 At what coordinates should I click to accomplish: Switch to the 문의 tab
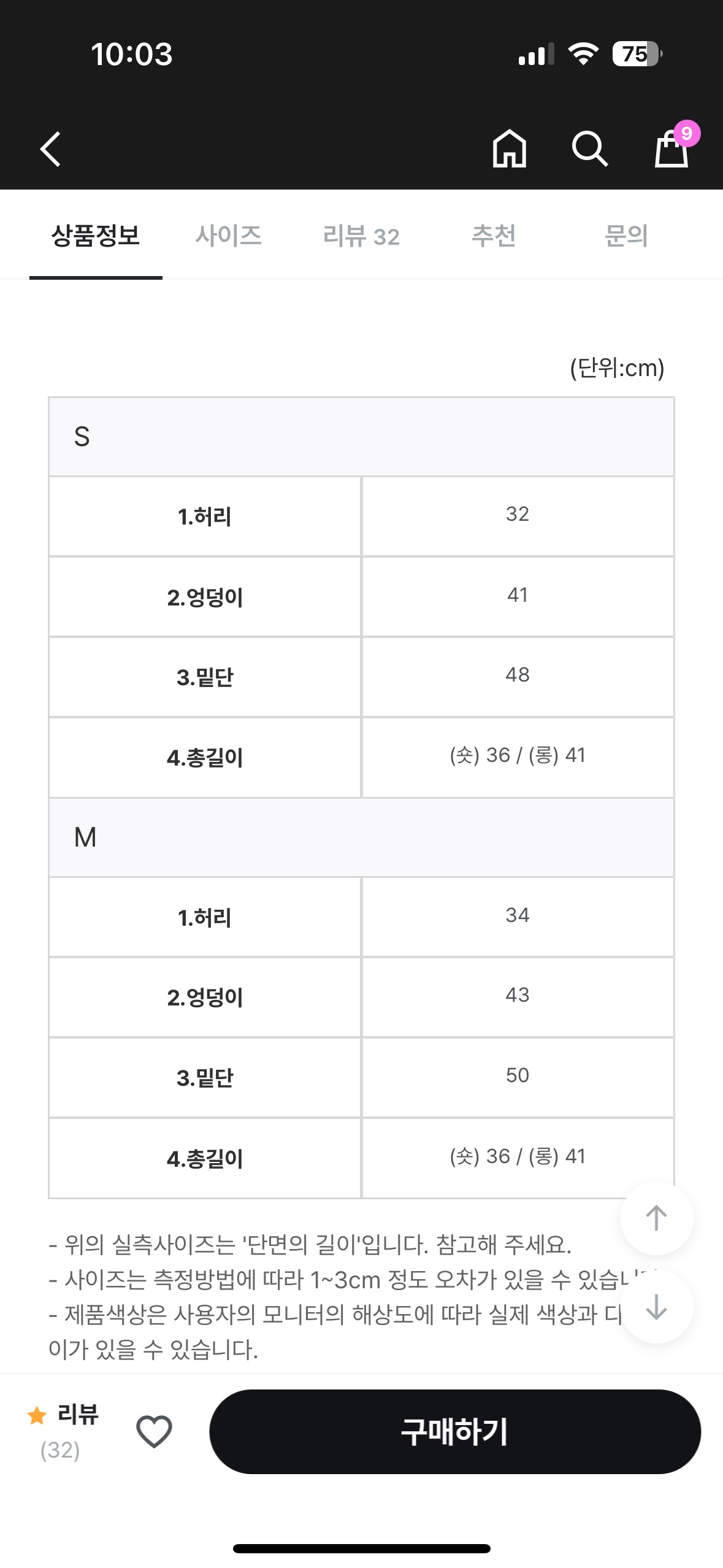pyautogui.click(x=626, y=236)
